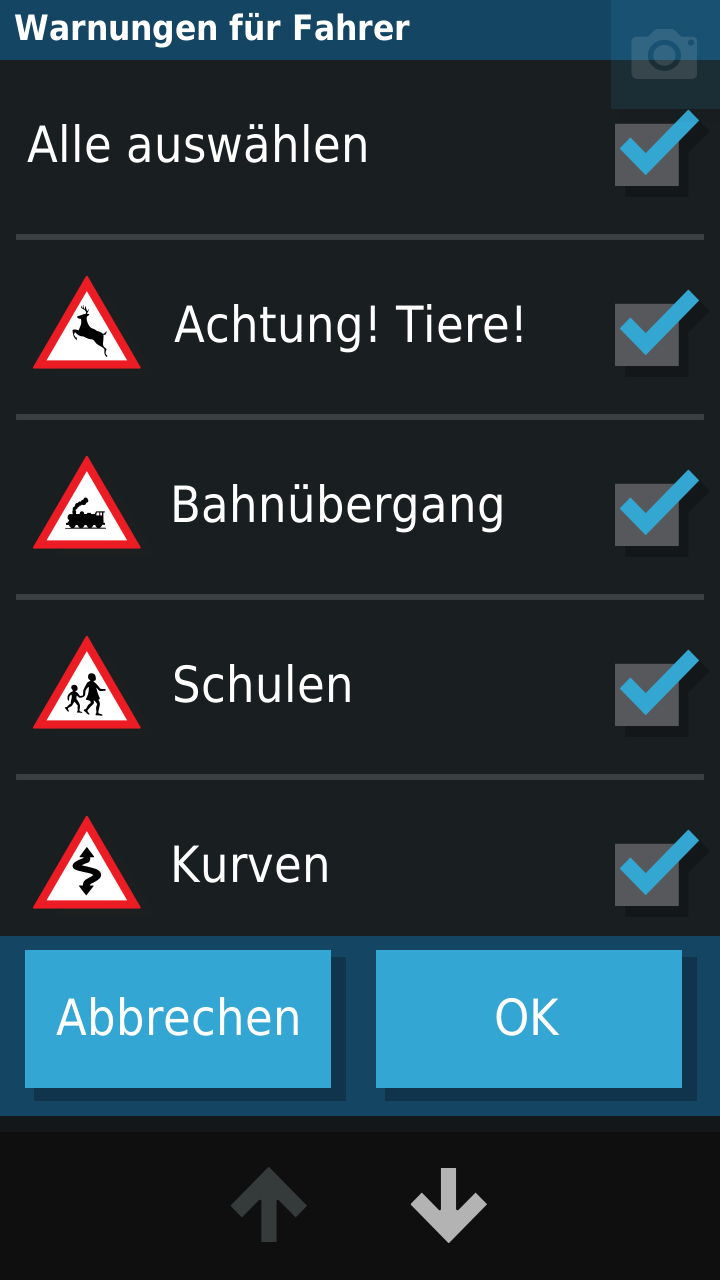Confirm the selection with OK
The width and height of the screenshot is (720, 1280).
(x=529, y=1018)
